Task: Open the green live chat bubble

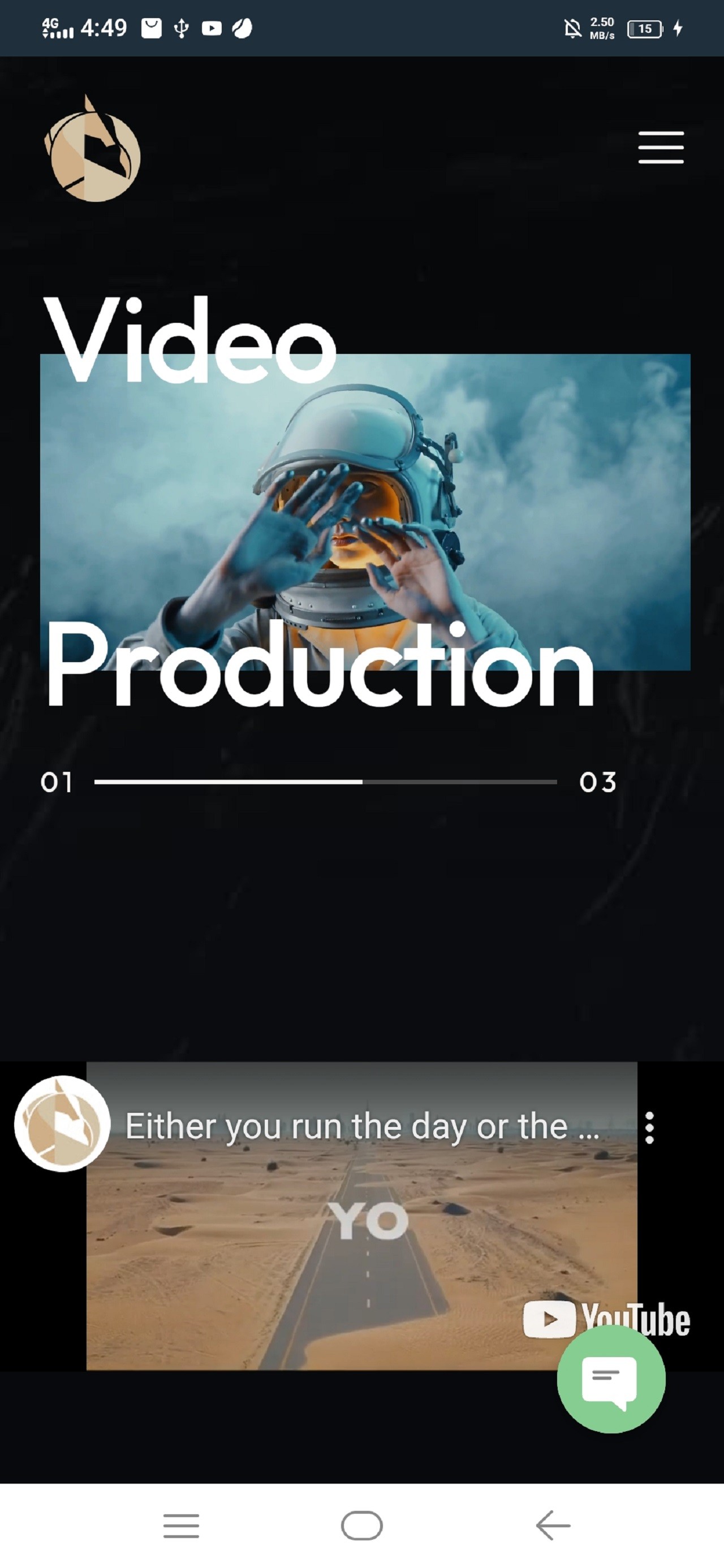Action: (x=611, y=1379)
